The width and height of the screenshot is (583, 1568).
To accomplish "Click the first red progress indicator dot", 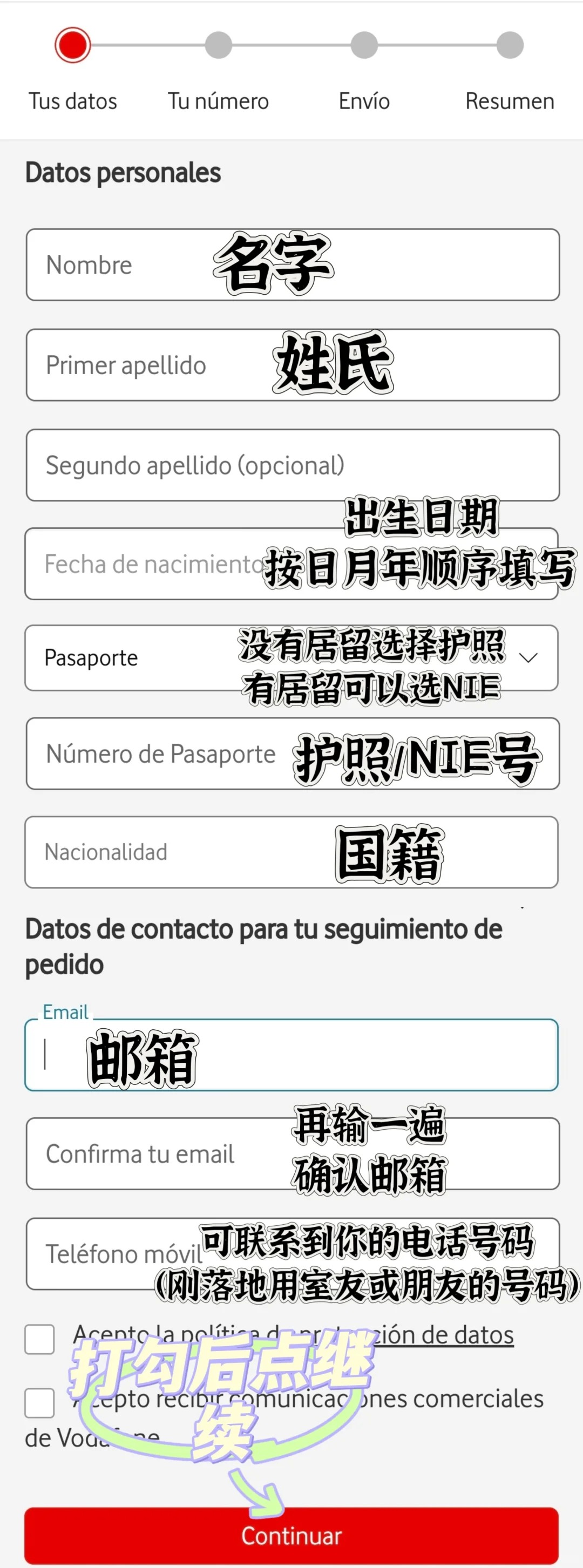I will tap(72, 45).
